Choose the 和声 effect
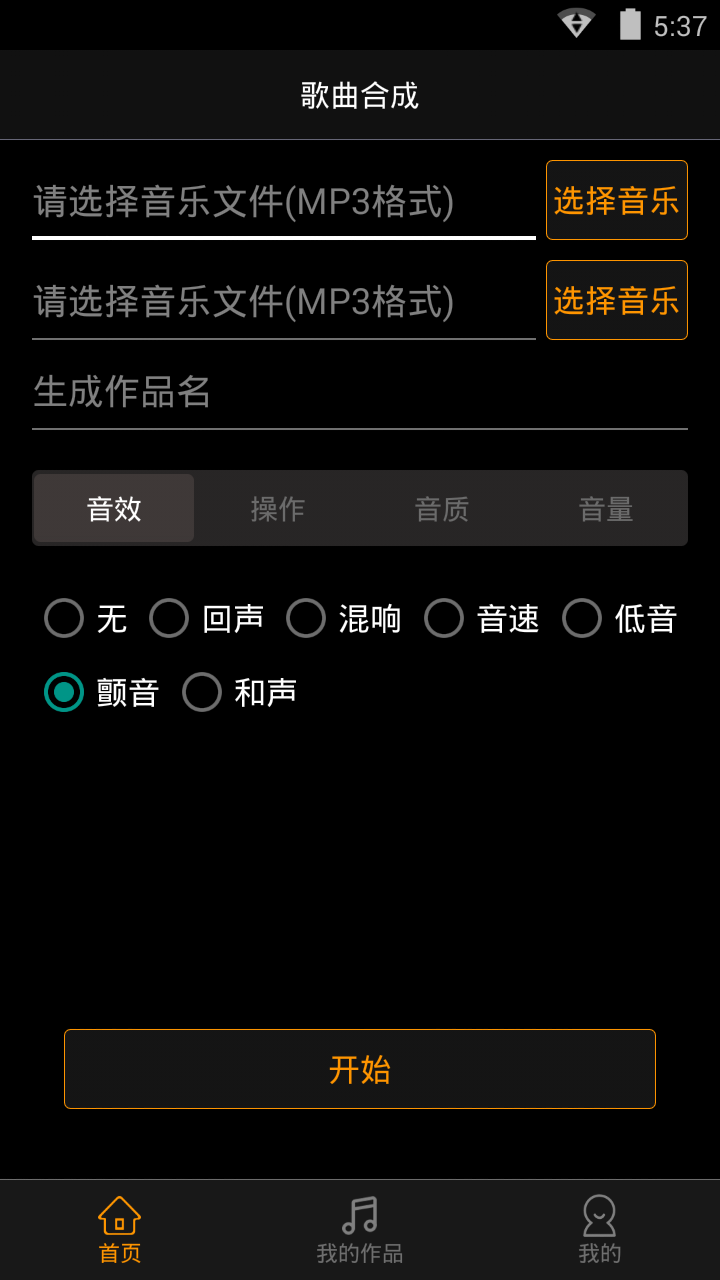The width and height of the screenshot is (720, 1280). point(239,692)
